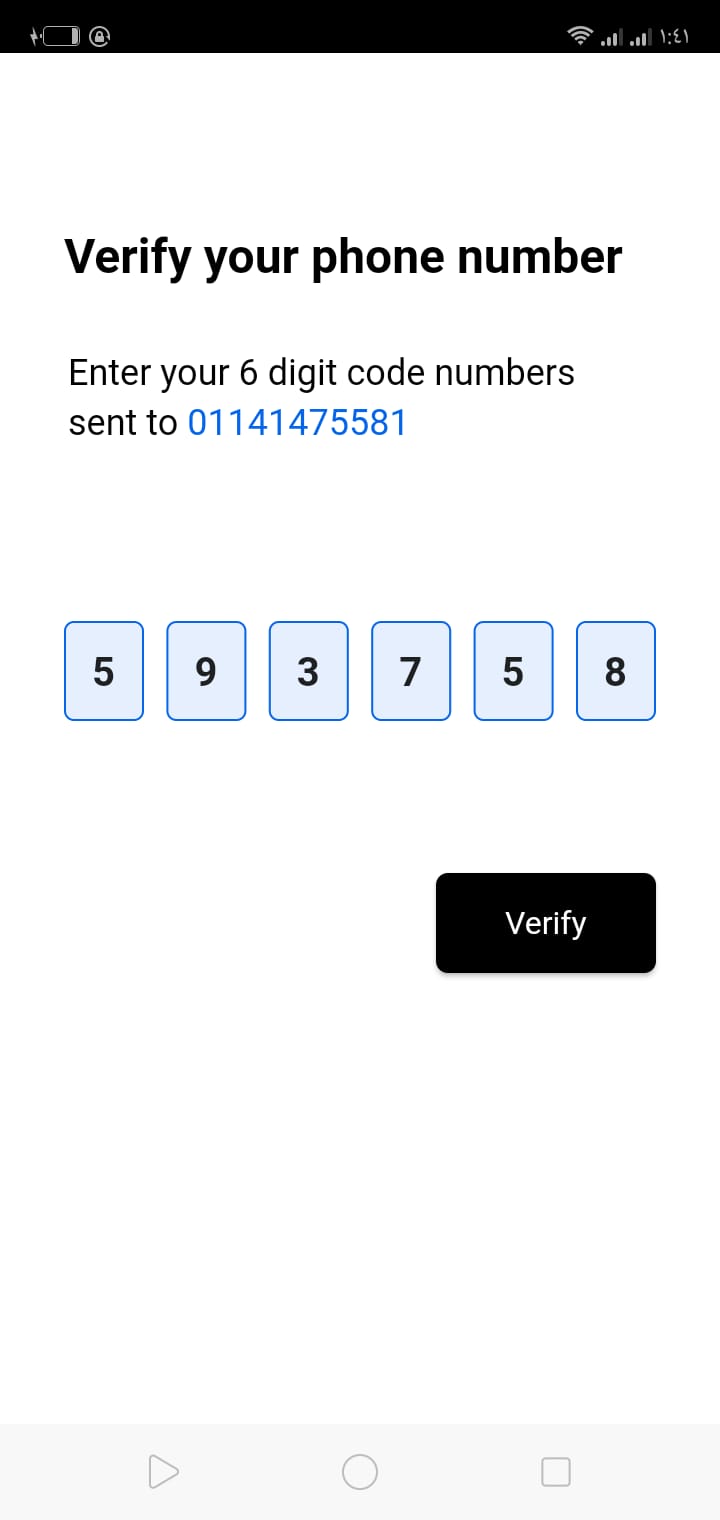
Task: Go back with the system back button
Action: (x=162, y=1472)
